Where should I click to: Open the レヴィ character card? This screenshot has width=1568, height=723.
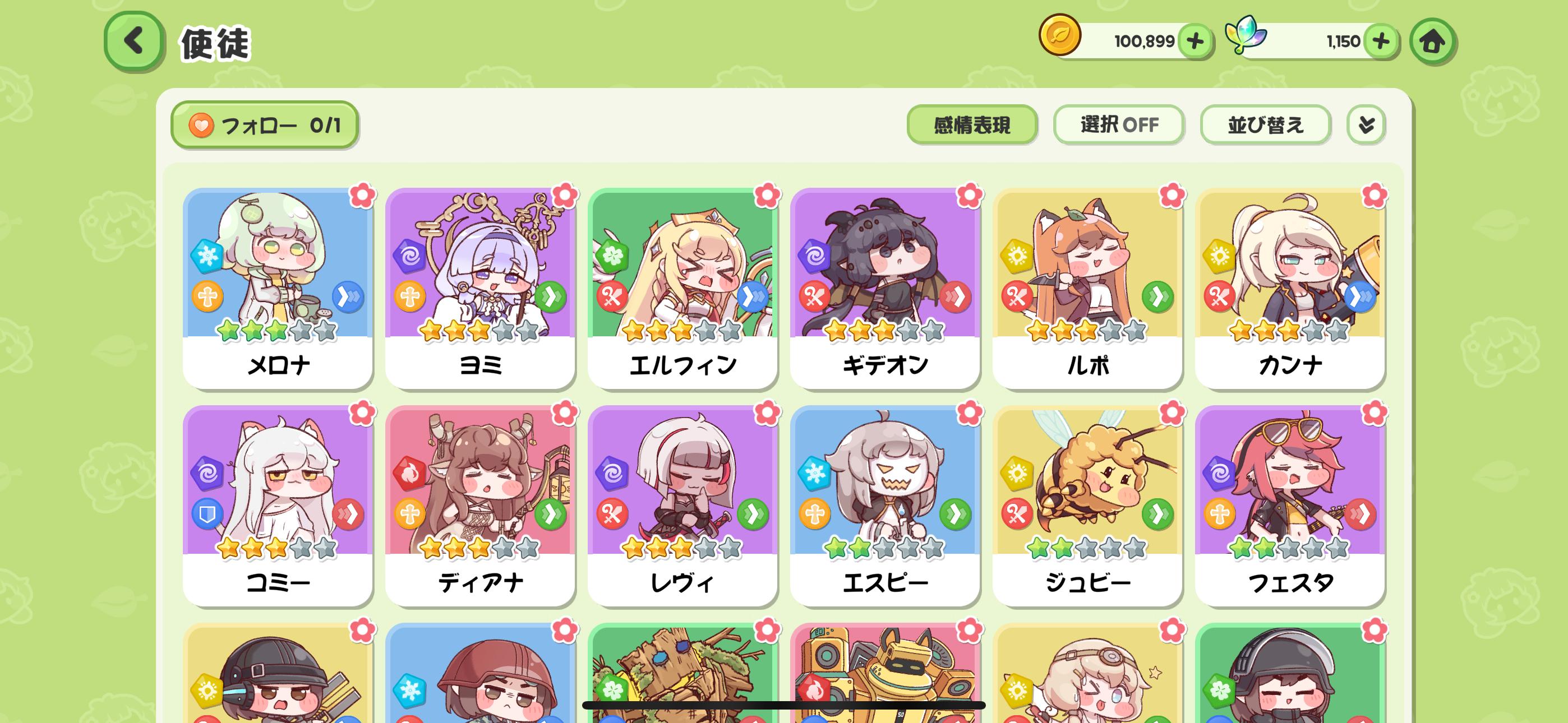click(x=682, y=506)
